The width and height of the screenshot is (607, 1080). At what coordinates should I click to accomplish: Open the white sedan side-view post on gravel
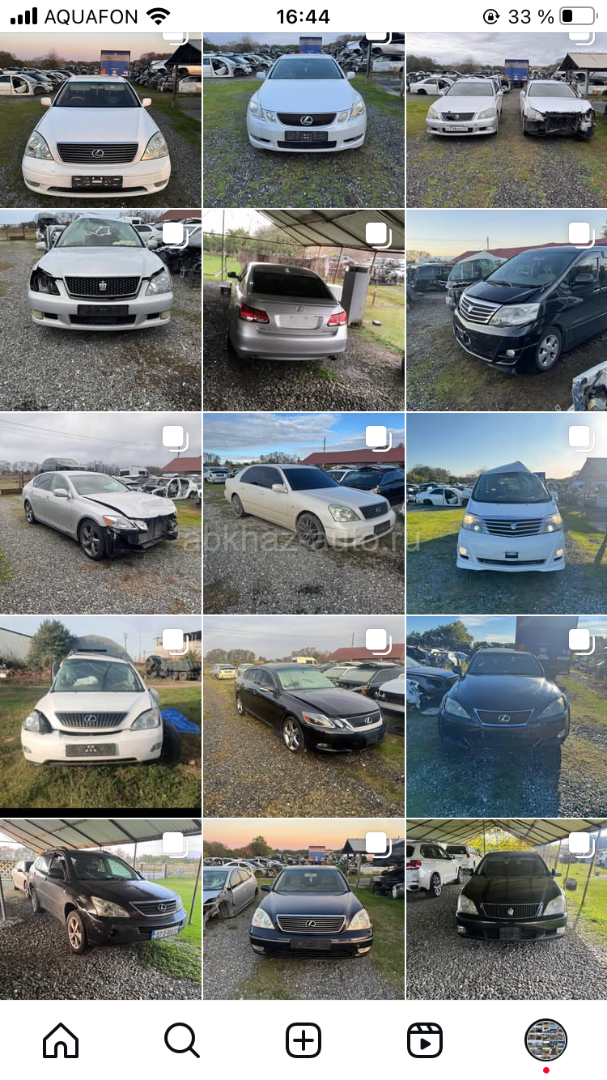[x=303, y=513]
